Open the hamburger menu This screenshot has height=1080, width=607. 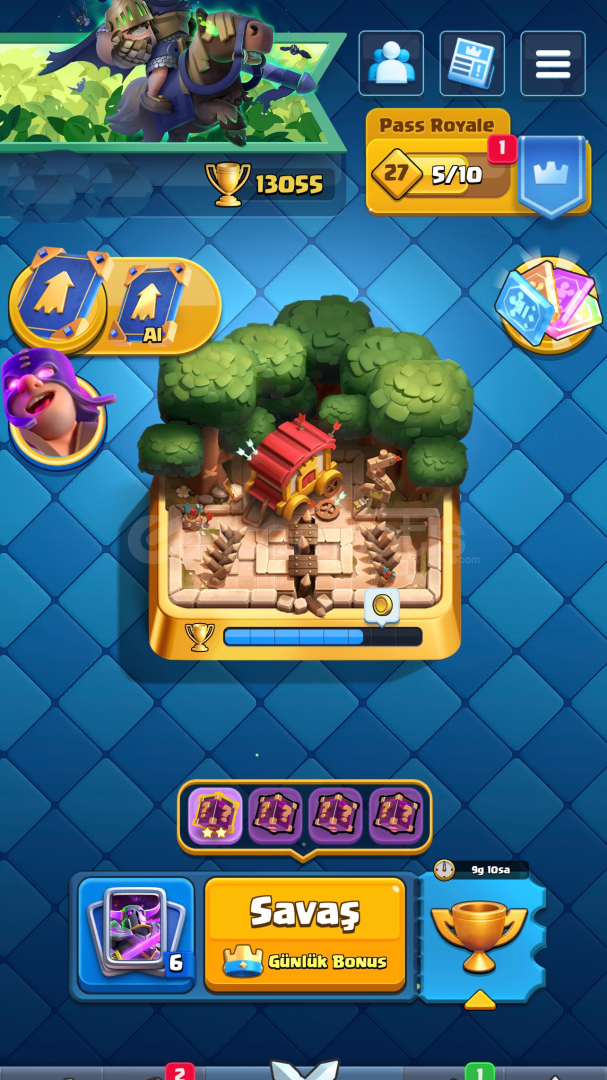coord(553,63)
